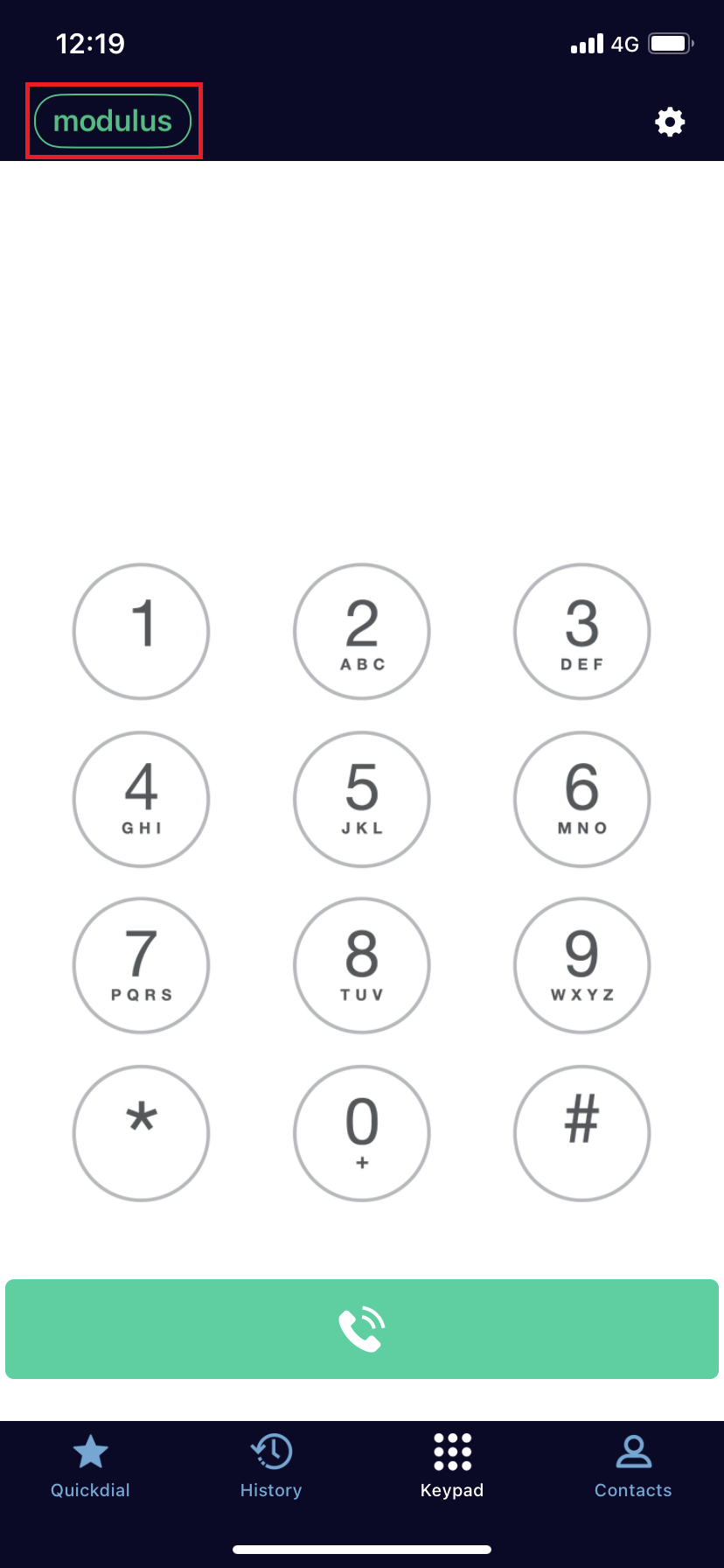
Task: Start call with green call button
Action: coord(362,1329)
